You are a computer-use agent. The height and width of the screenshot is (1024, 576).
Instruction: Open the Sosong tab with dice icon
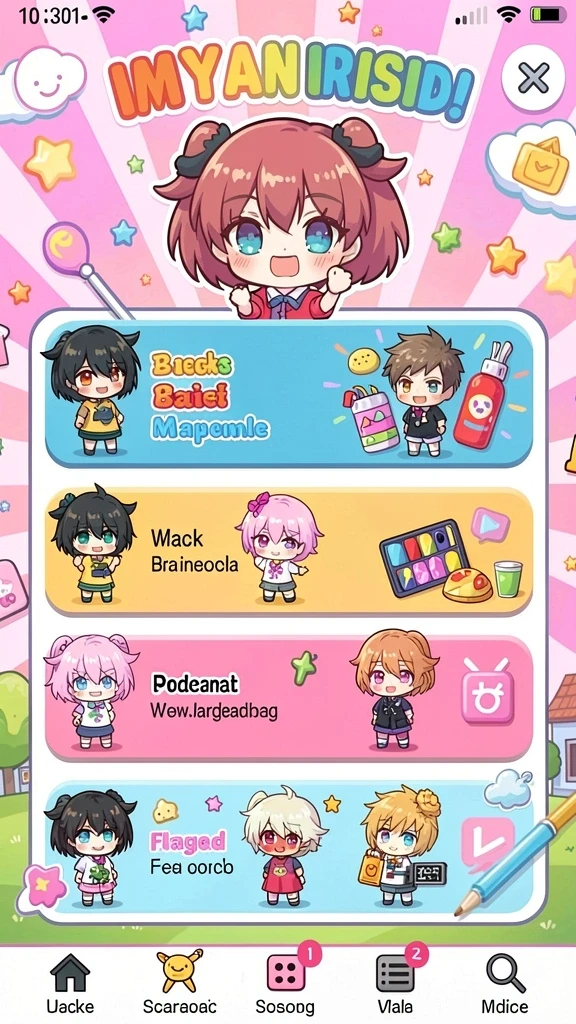coord(285,983)
